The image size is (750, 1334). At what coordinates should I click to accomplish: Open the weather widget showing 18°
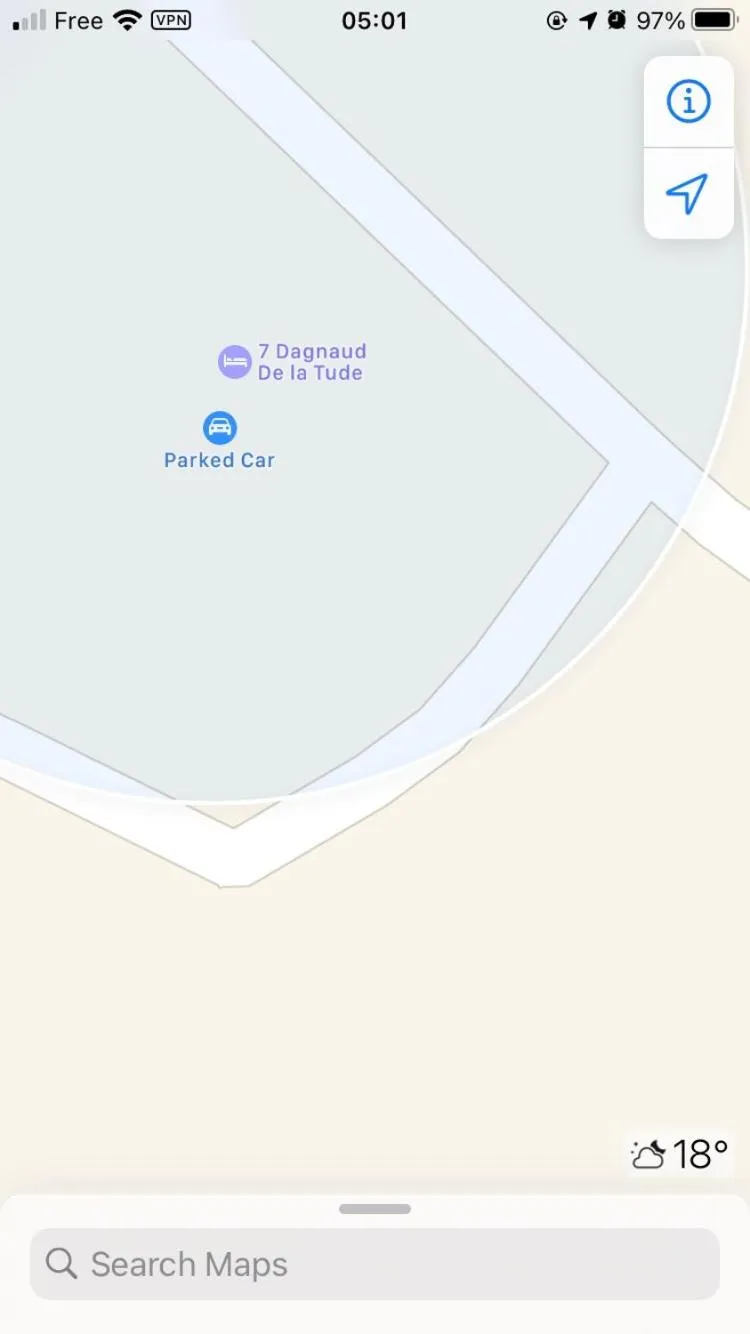tap(680, 1154)
